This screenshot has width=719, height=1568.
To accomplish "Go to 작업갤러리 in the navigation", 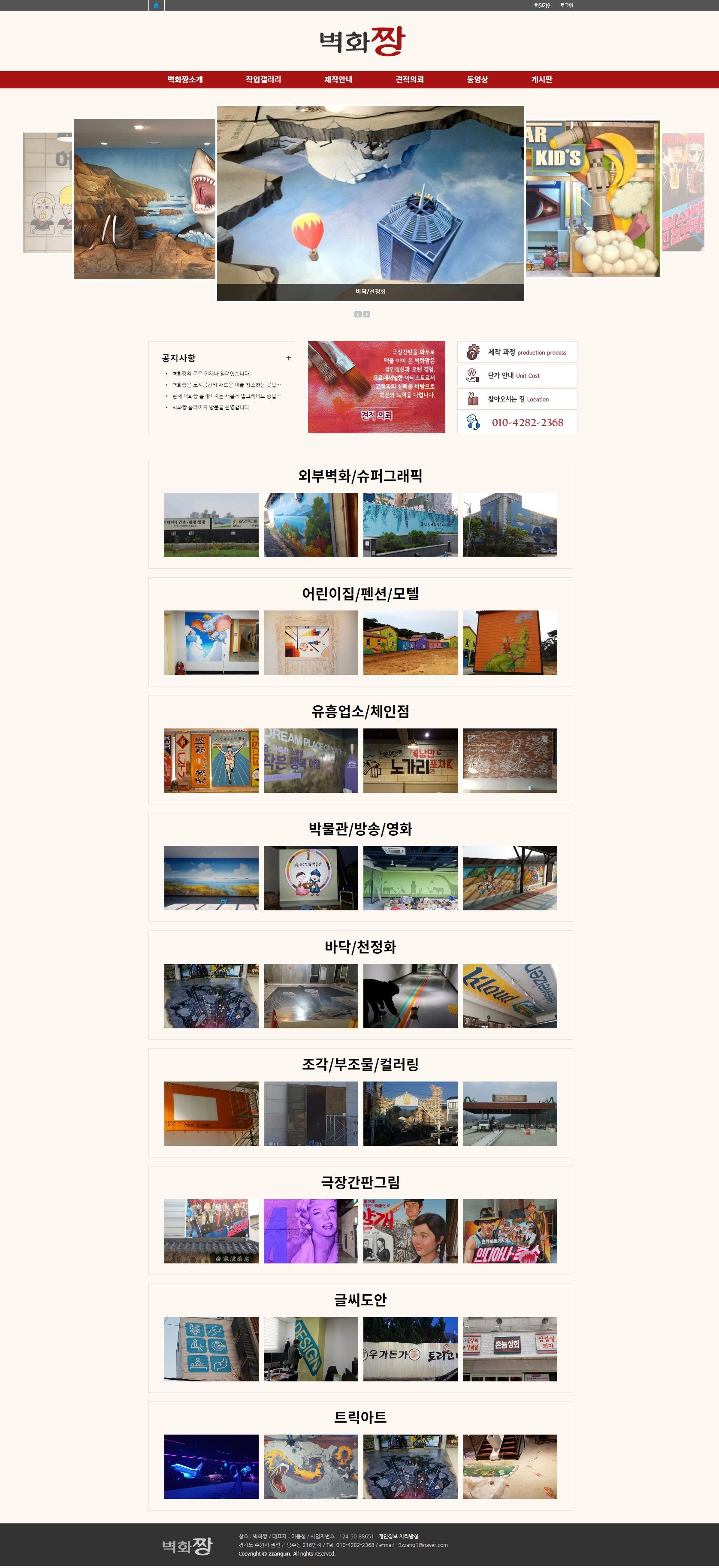I will pos(263,80).
